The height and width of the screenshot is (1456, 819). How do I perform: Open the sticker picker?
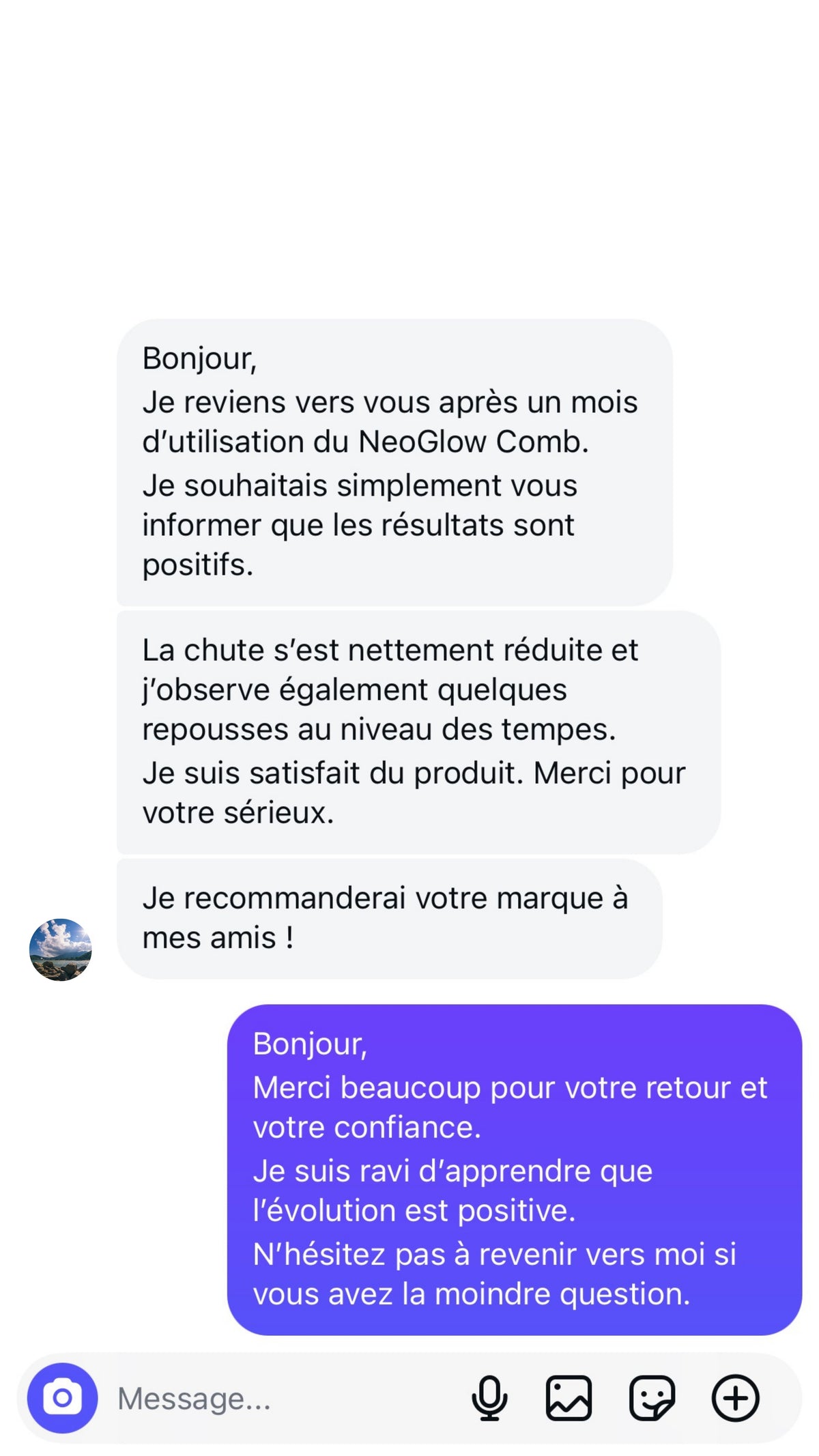[652, 1398]
